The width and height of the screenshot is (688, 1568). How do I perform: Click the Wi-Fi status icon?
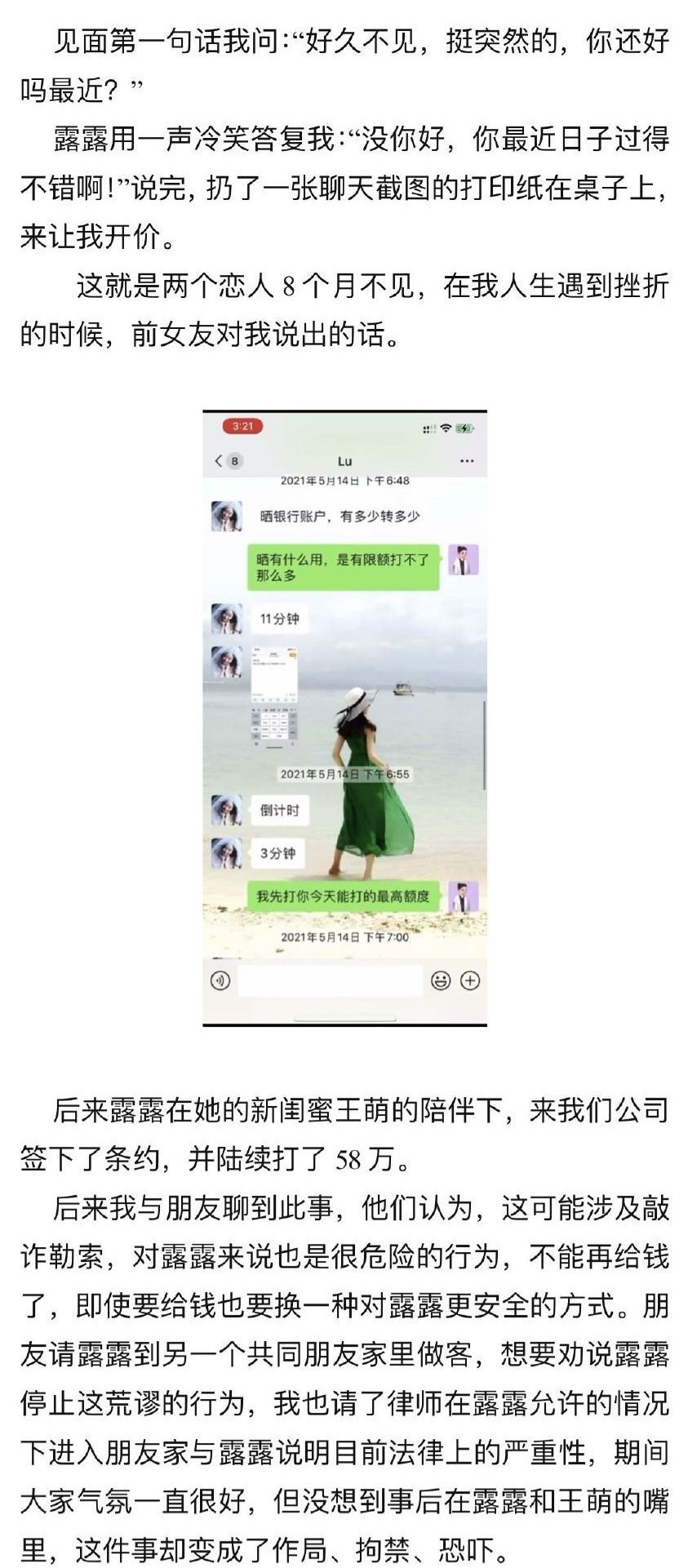pos(446,428)
